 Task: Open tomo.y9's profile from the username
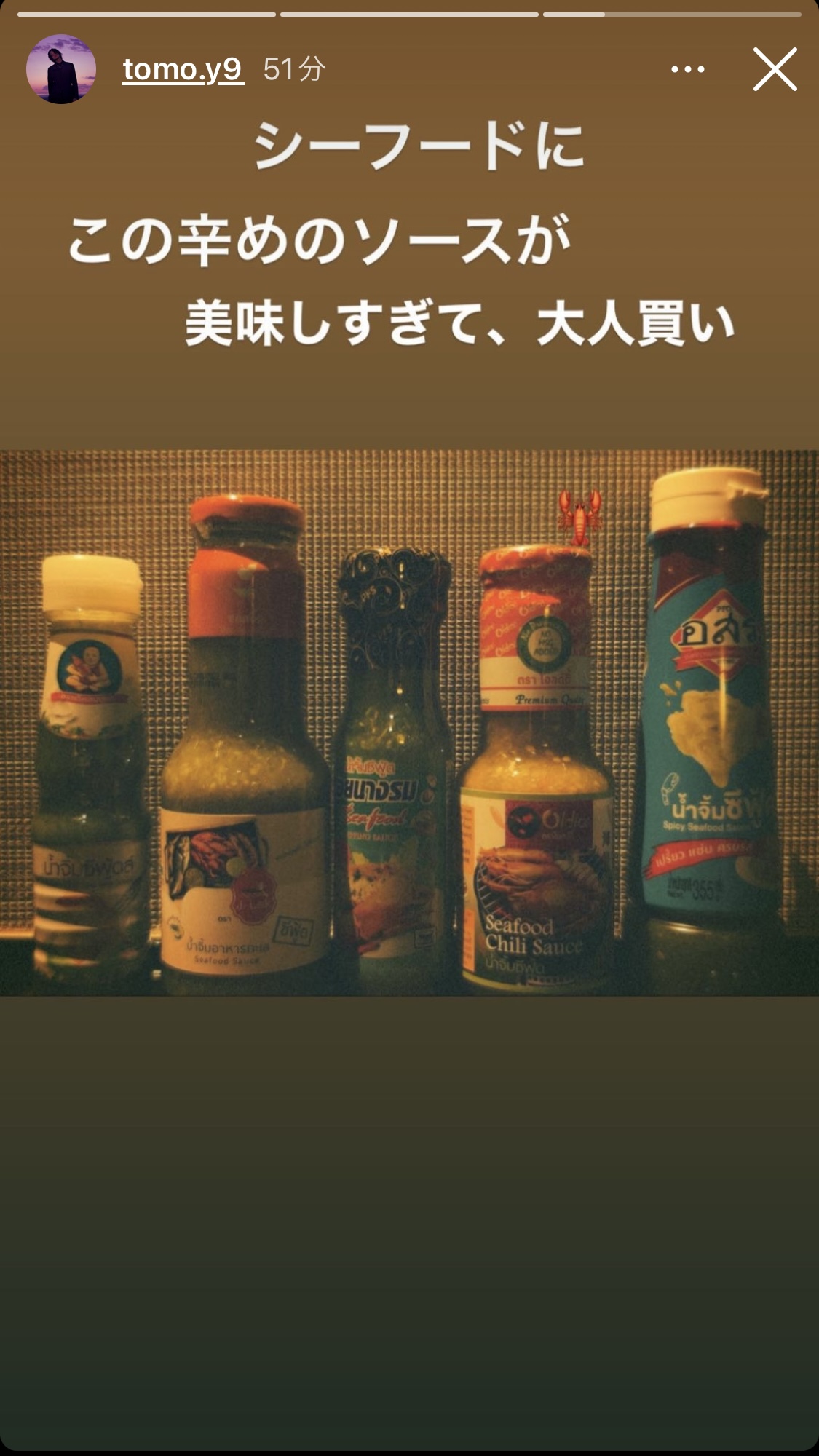(x=182, y=70)
